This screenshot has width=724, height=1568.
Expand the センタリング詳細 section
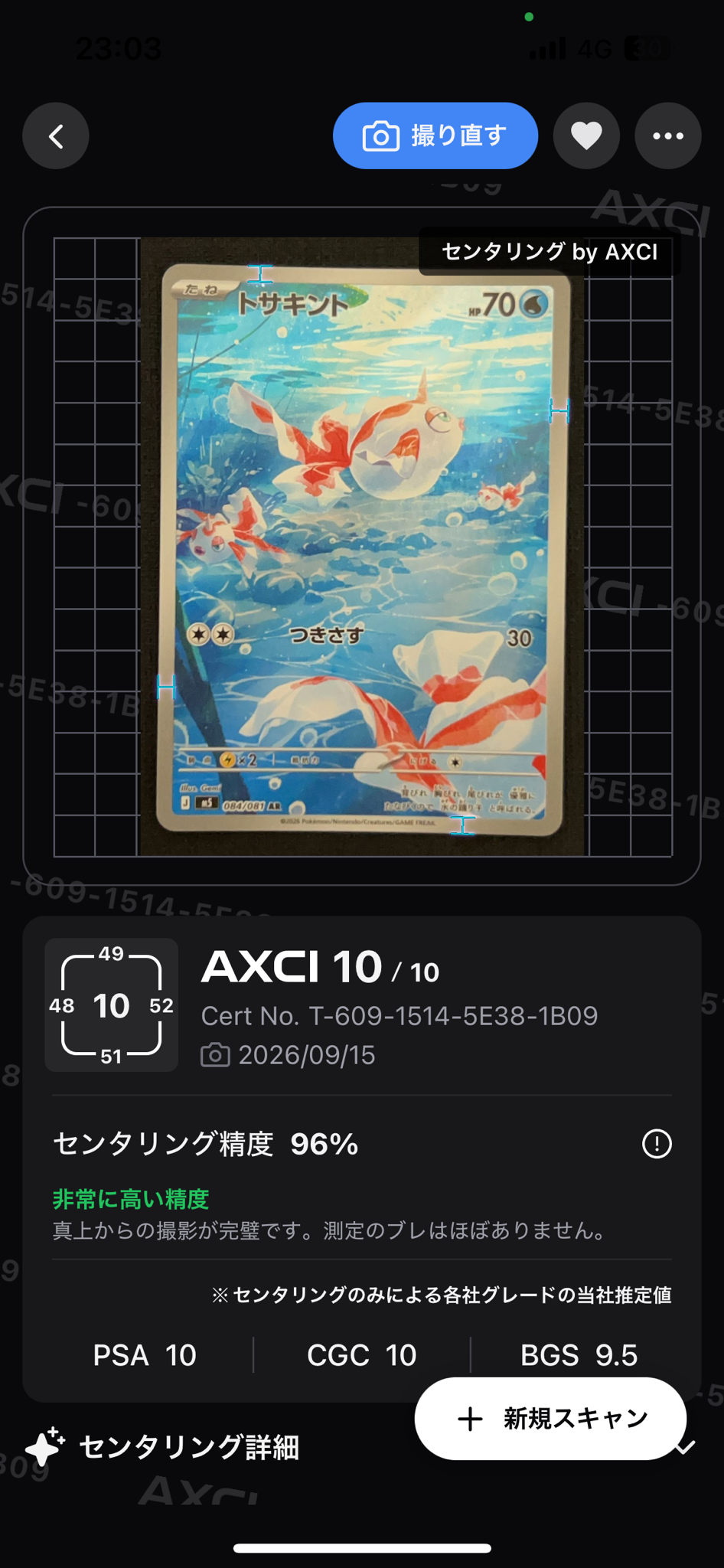[x=361, y=1447]
